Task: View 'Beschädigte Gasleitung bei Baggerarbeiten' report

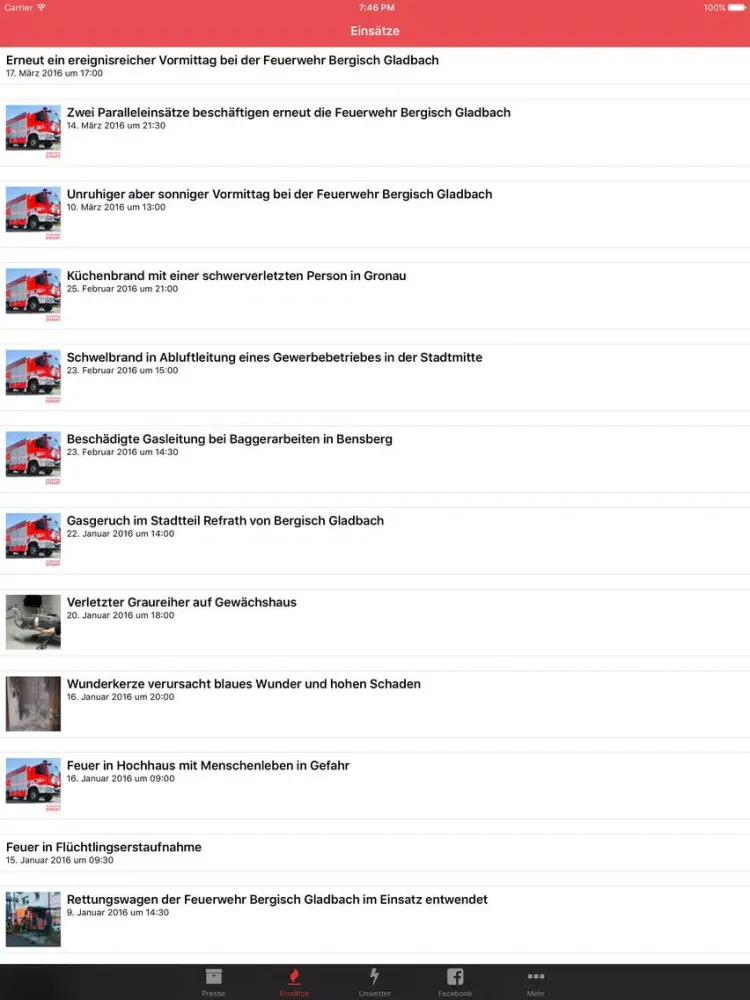Action: point(229,440)
